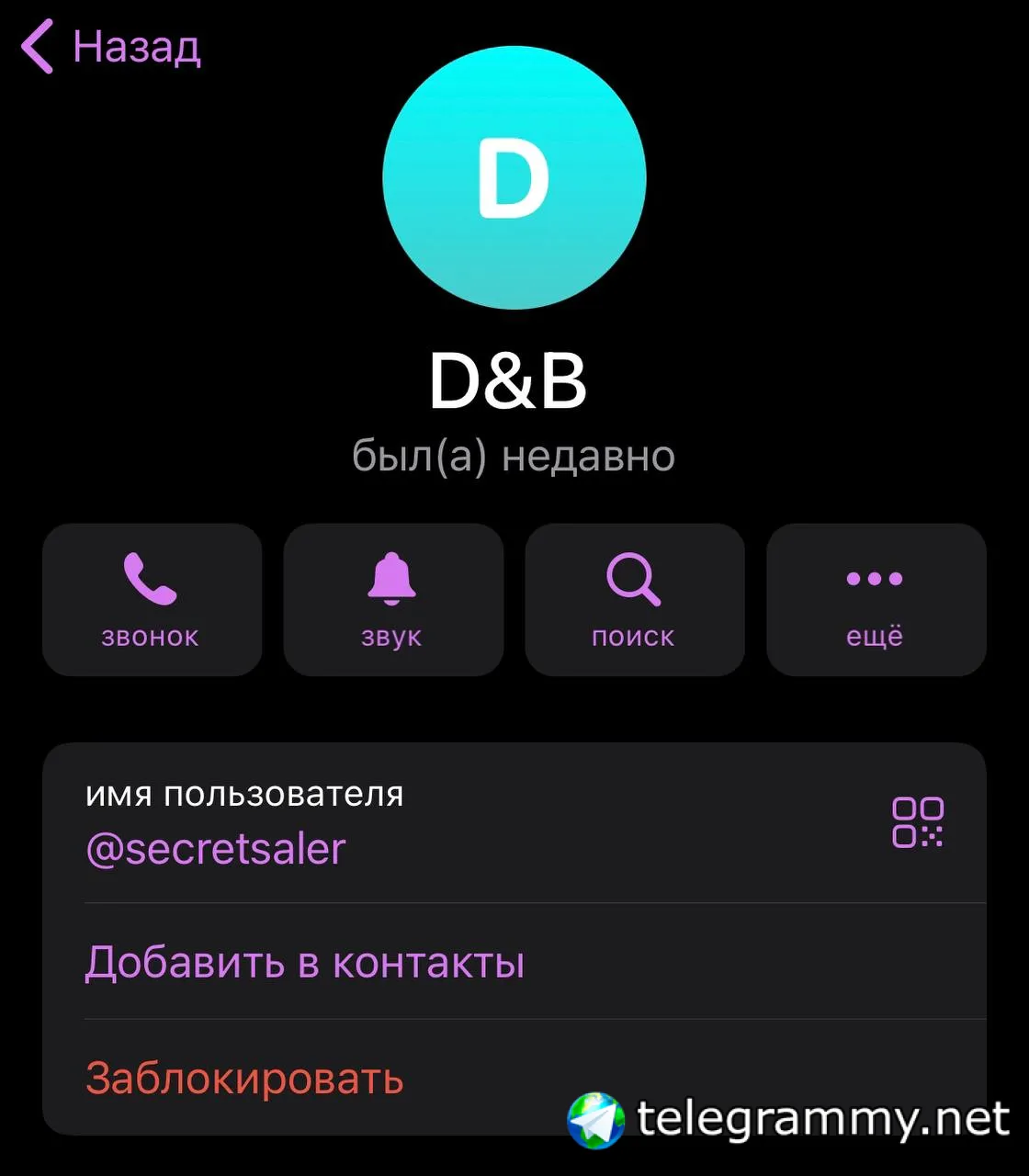The image size is (1029, 1176).
Task: Tap the @secretsaler username
Action: pyautogui.click(x=216, y=849)
